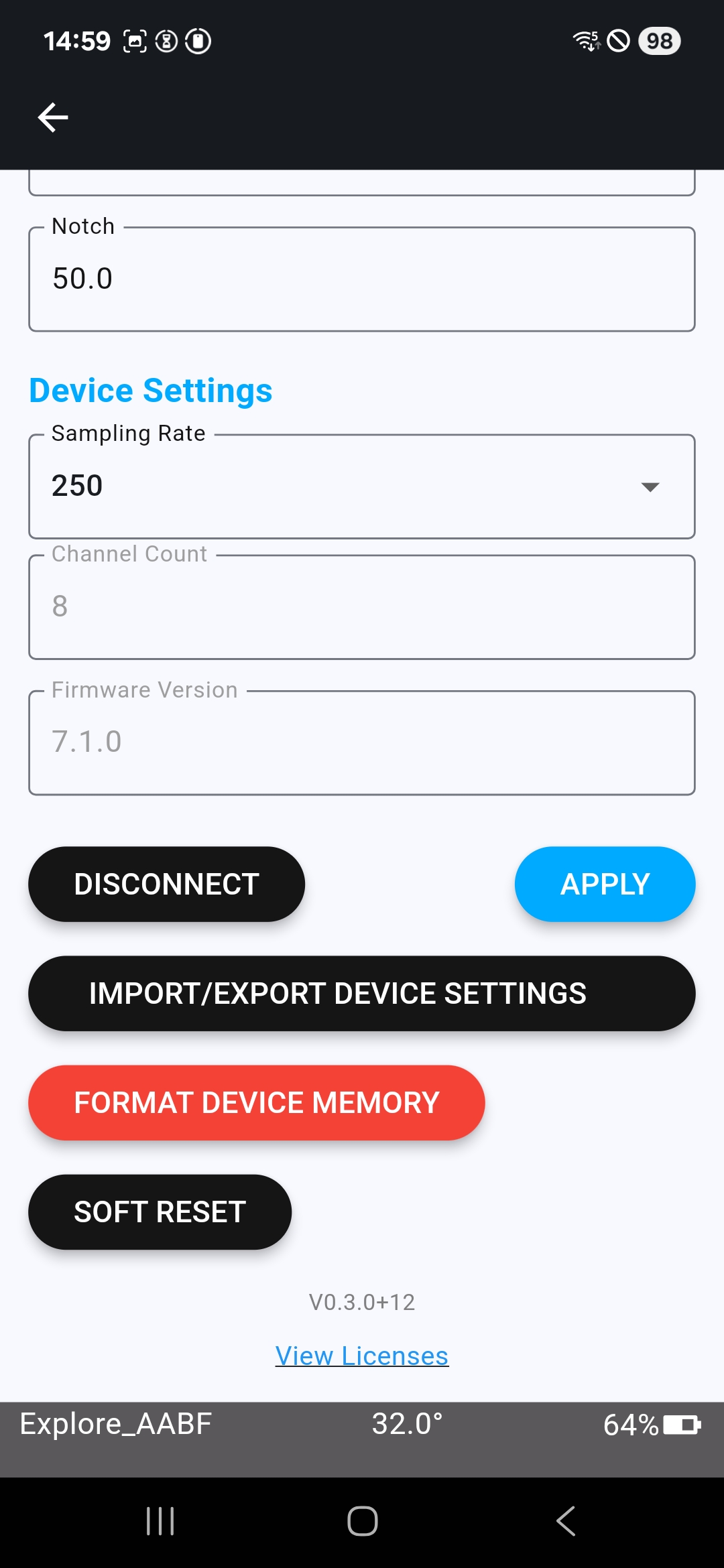The image size is (724, 1568).
Task: Tap the Wi-Fi status icon
Action: pos(585,42)
